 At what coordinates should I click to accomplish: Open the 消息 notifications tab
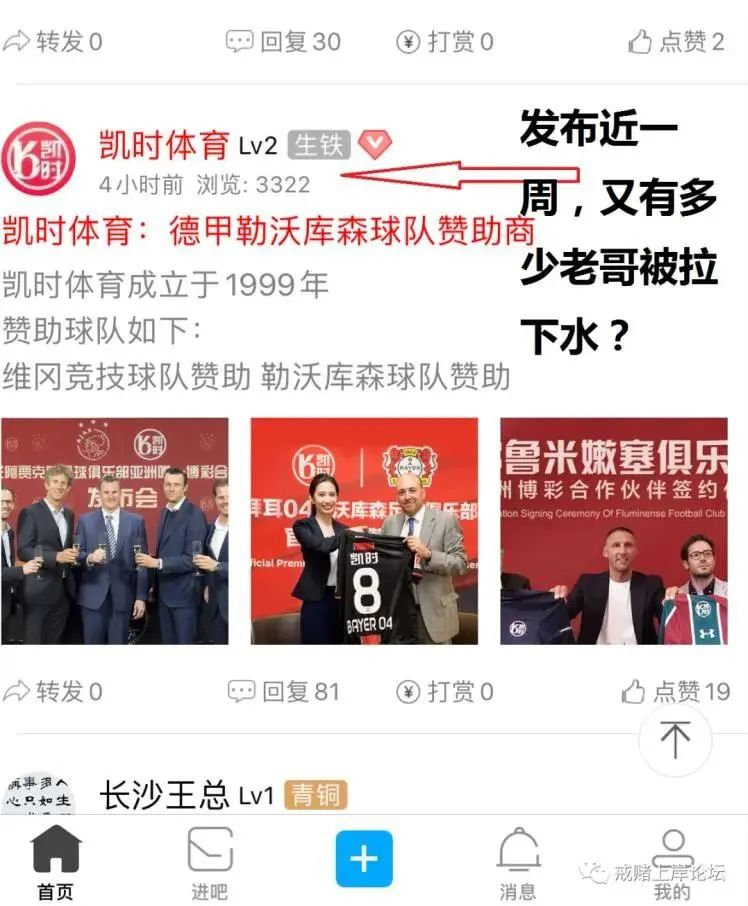click(x=518, y=861)
